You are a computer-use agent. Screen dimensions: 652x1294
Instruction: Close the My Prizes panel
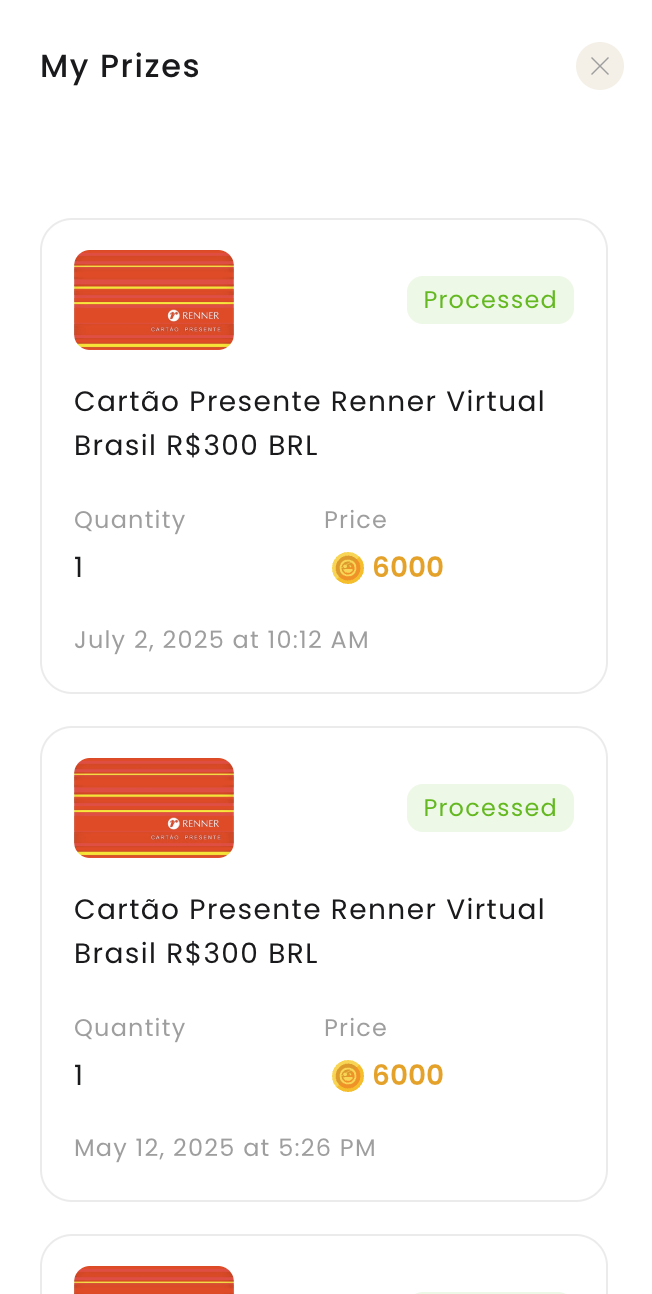[x=600, y=66]
